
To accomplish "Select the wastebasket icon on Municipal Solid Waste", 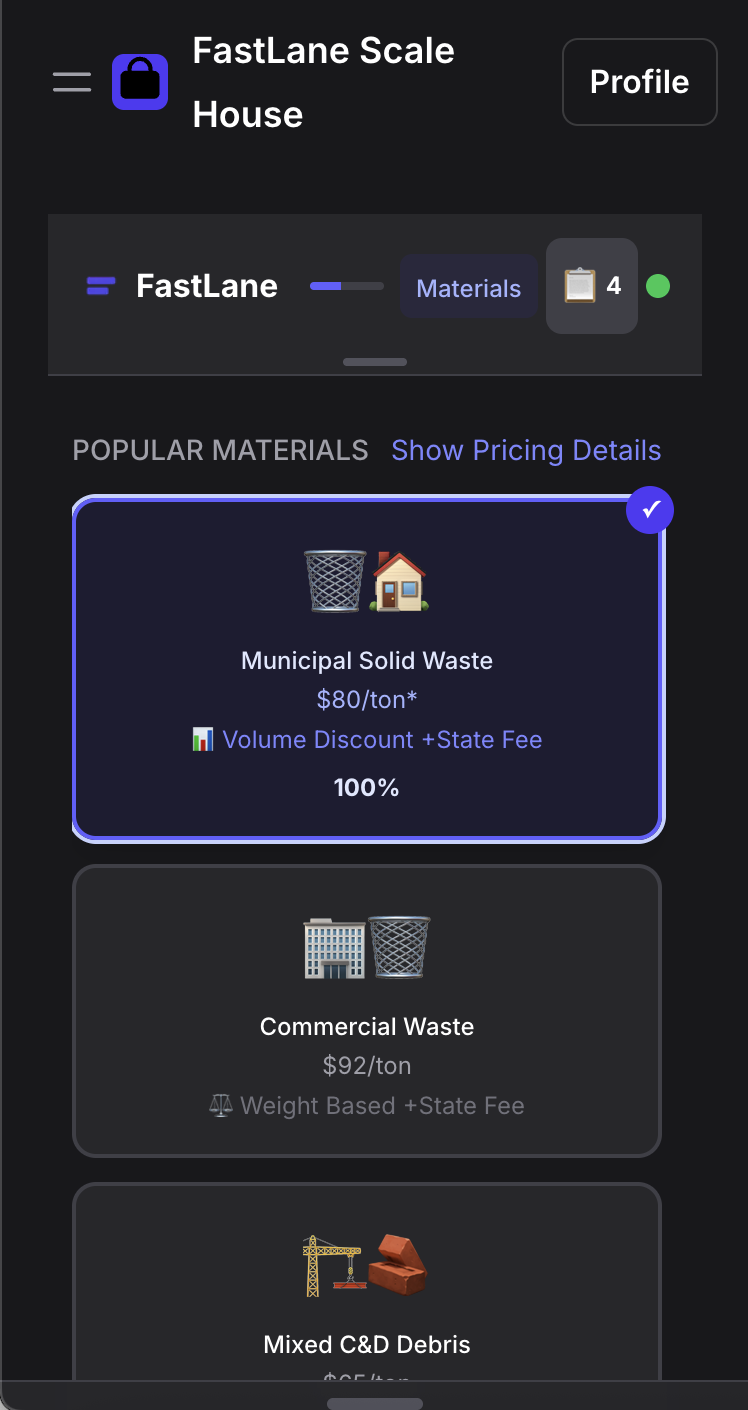I will pos(334,580).
